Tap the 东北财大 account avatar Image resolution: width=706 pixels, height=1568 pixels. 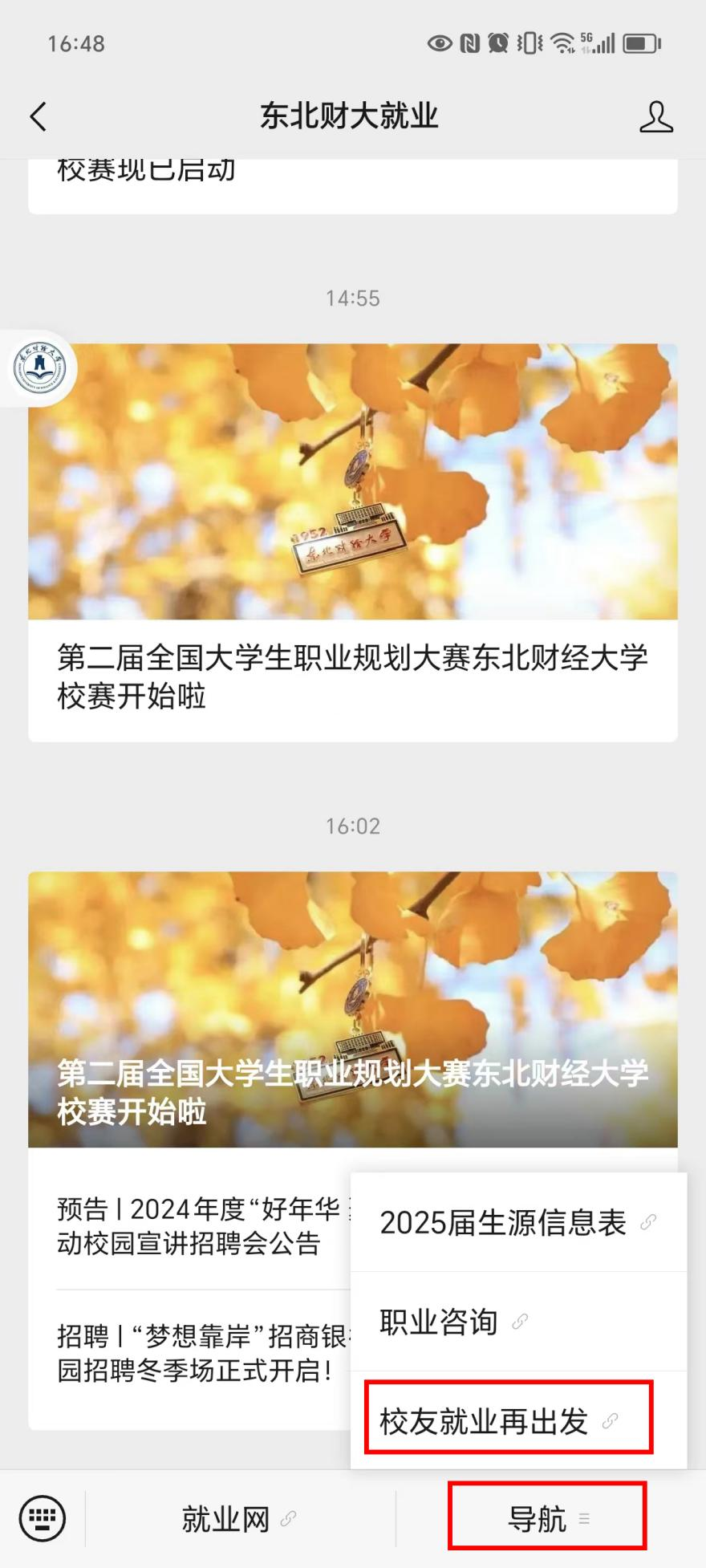point(40,369)
